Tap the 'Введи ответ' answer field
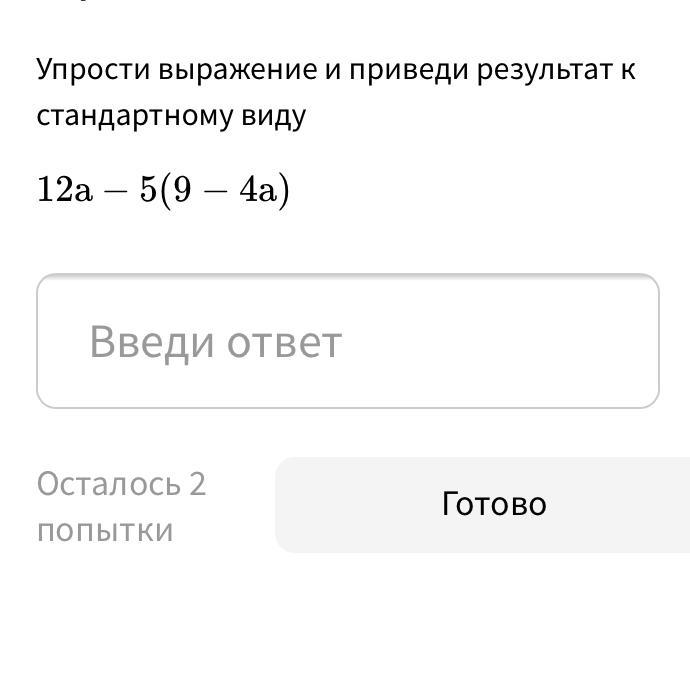690x690 pixels. click(x=347, y=341)
